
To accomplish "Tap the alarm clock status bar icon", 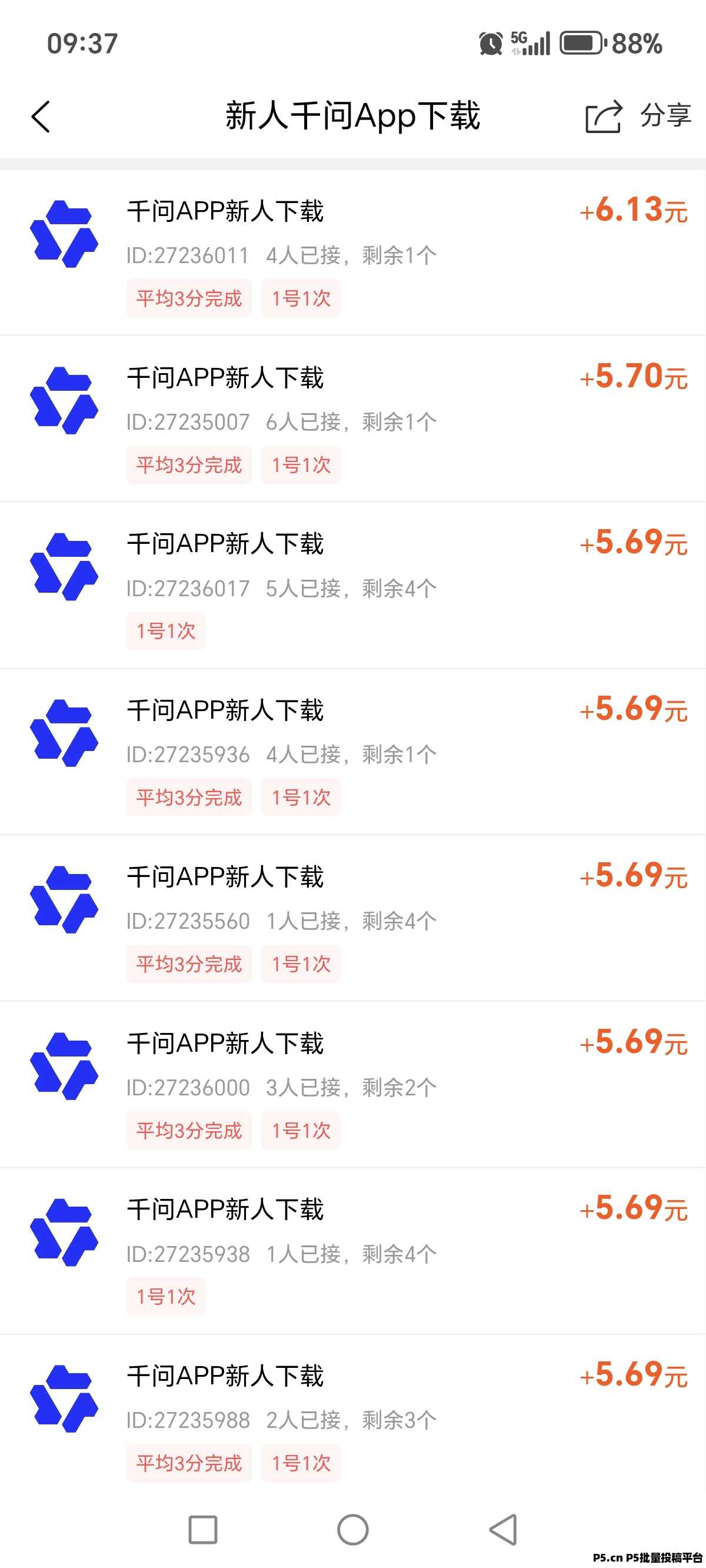I will [x=491, y=41].
